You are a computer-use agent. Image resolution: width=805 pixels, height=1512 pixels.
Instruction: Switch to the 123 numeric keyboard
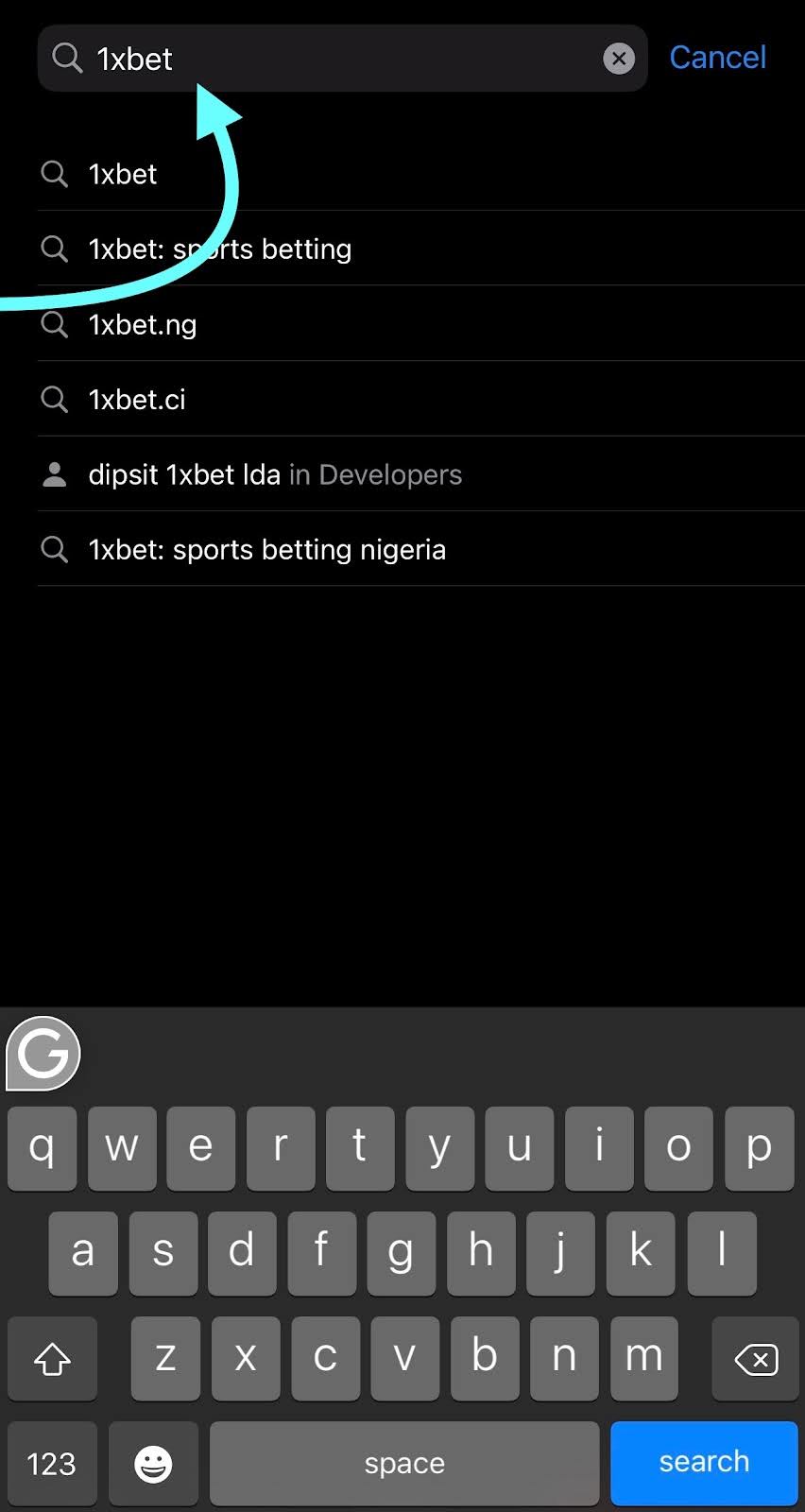point(51,1463)
